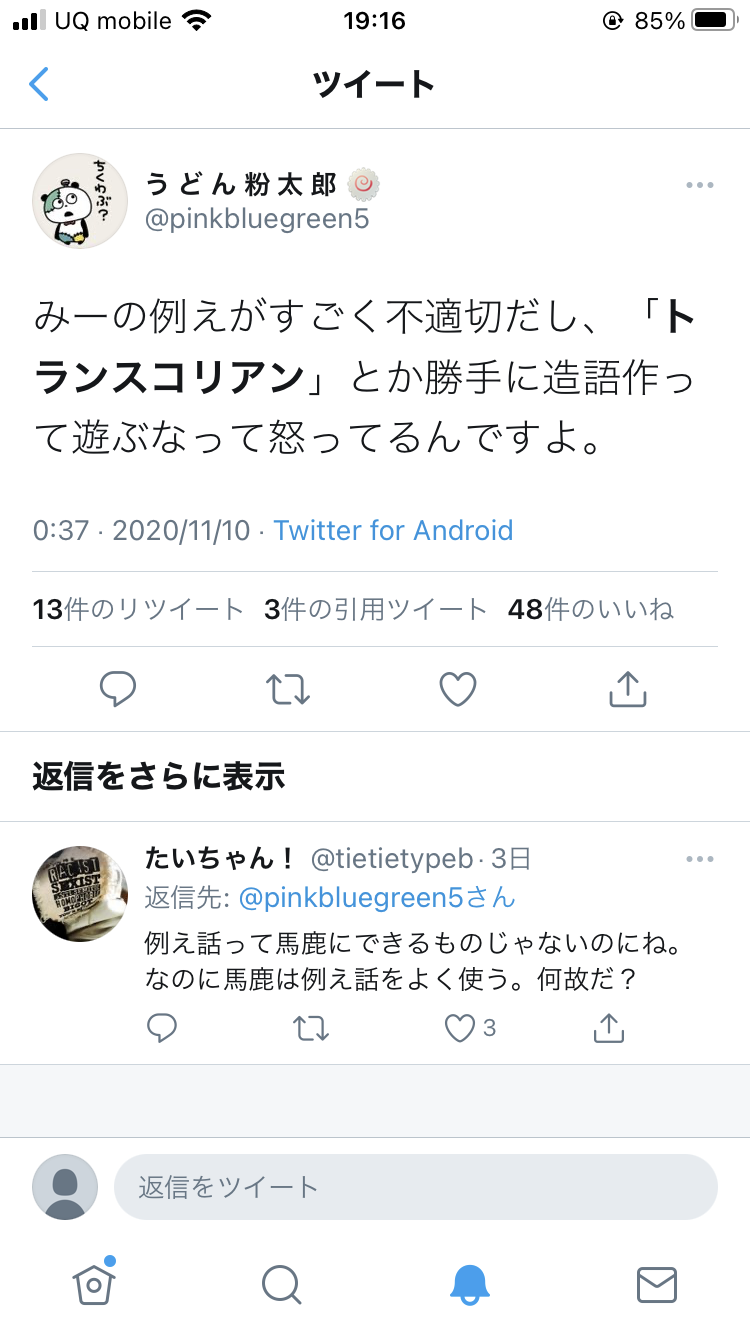Switch to the Home tab
This screenshot has height=1334, width=750.
pos(93,1283)
